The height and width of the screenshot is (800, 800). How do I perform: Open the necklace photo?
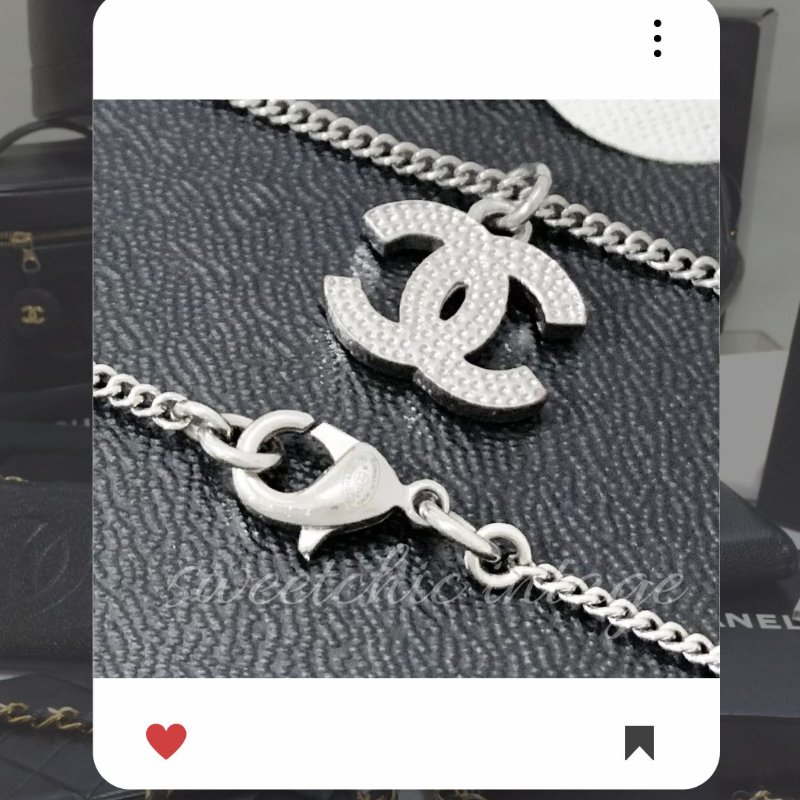(406, 388)
